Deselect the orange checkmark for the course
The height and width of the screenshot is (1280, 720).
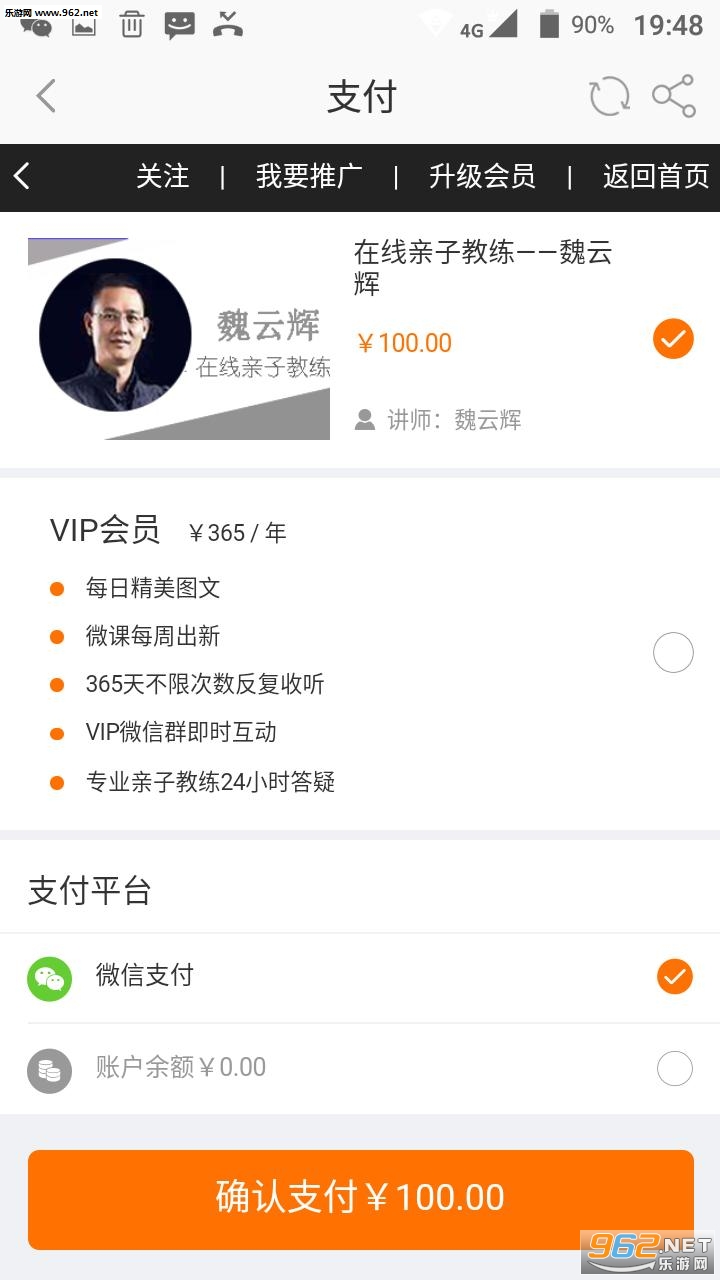[x=673, y=339]
